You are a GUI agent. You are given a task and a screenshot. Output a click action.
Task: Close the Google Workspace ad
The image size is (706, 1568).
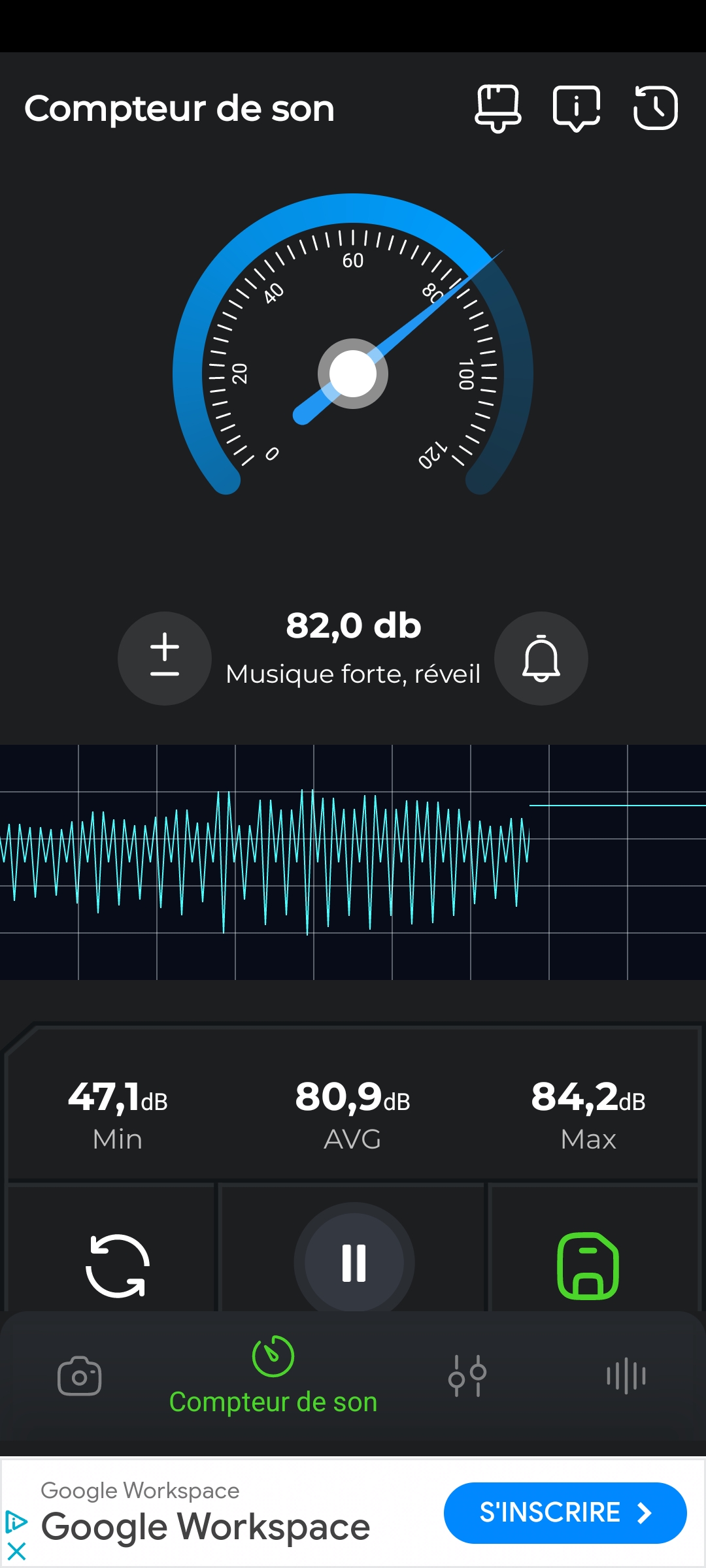[x=16, y=1551]
